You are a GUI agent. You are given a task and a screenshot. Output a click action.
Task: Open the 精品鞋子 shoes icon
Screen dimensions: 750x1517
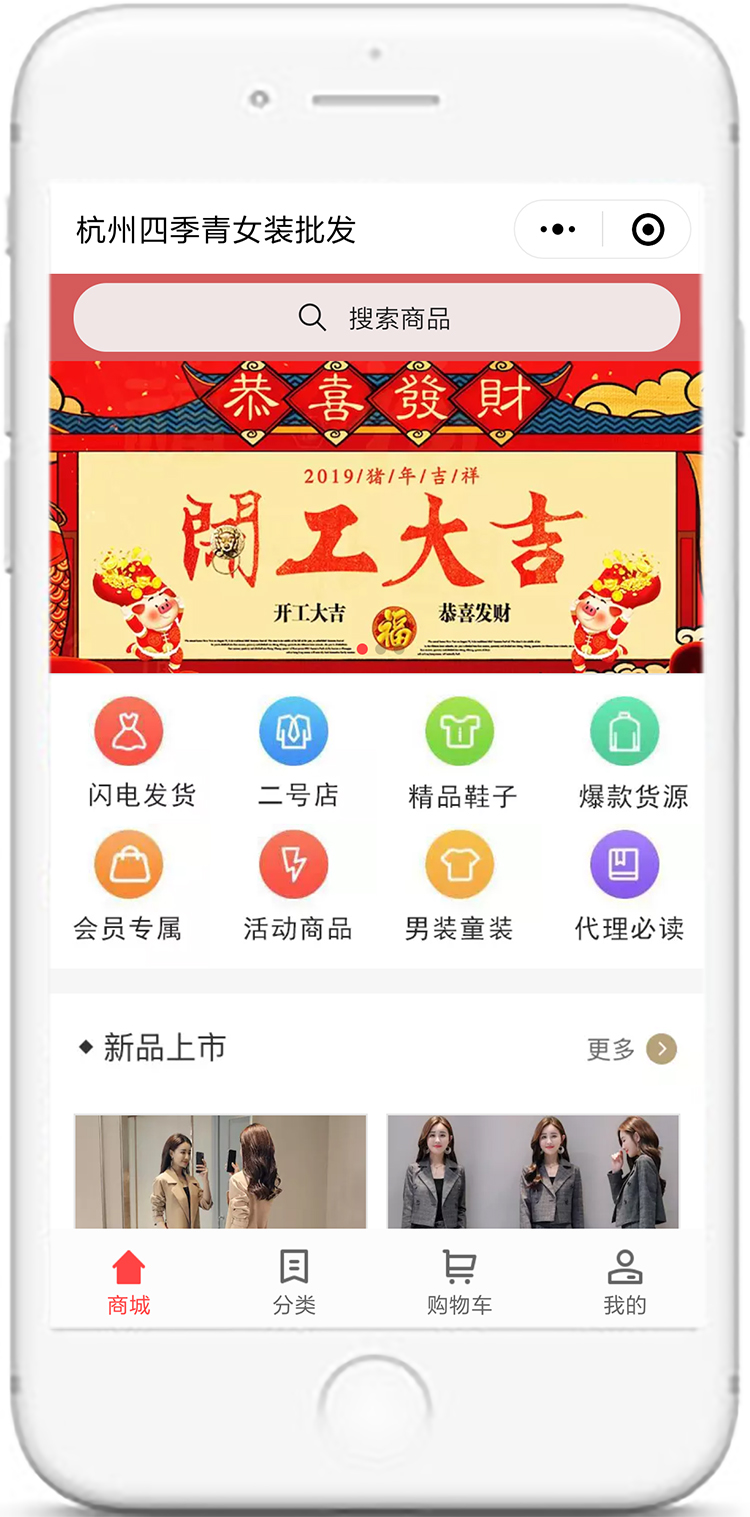point(459,730)
